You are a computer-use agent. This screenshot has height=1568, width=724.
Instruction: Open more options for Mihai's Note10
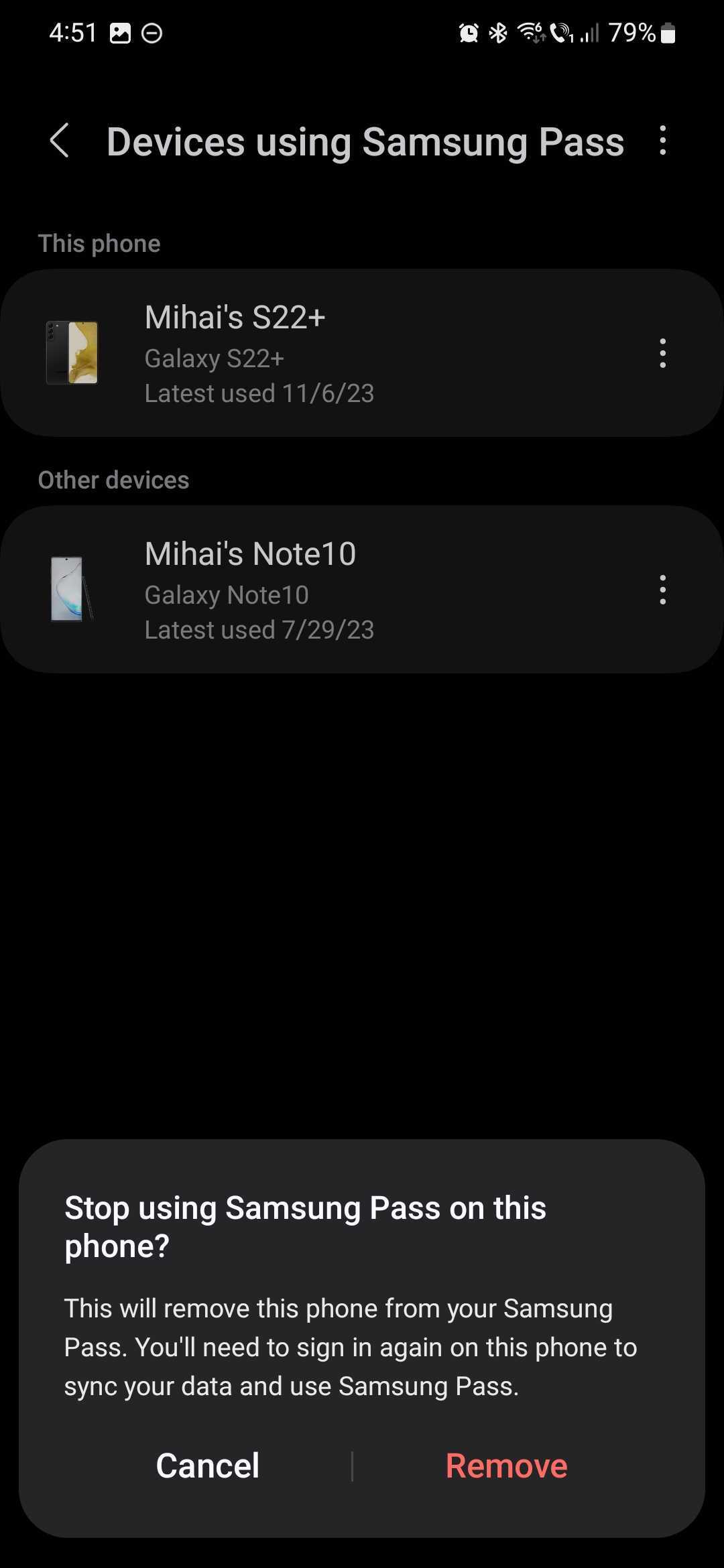[662, 590]
